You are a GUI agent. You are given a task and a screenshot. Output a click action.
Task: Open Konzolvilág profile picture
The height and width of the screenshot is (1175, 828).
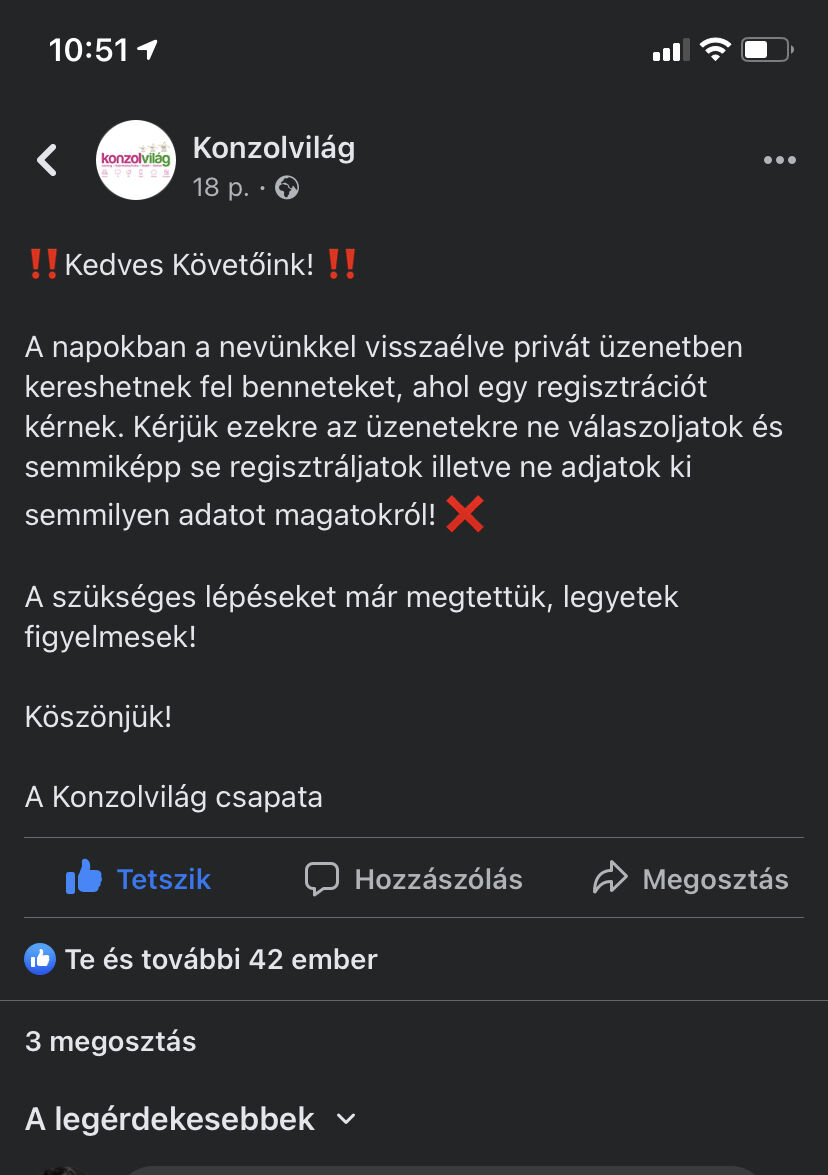(x=135, y=160)
